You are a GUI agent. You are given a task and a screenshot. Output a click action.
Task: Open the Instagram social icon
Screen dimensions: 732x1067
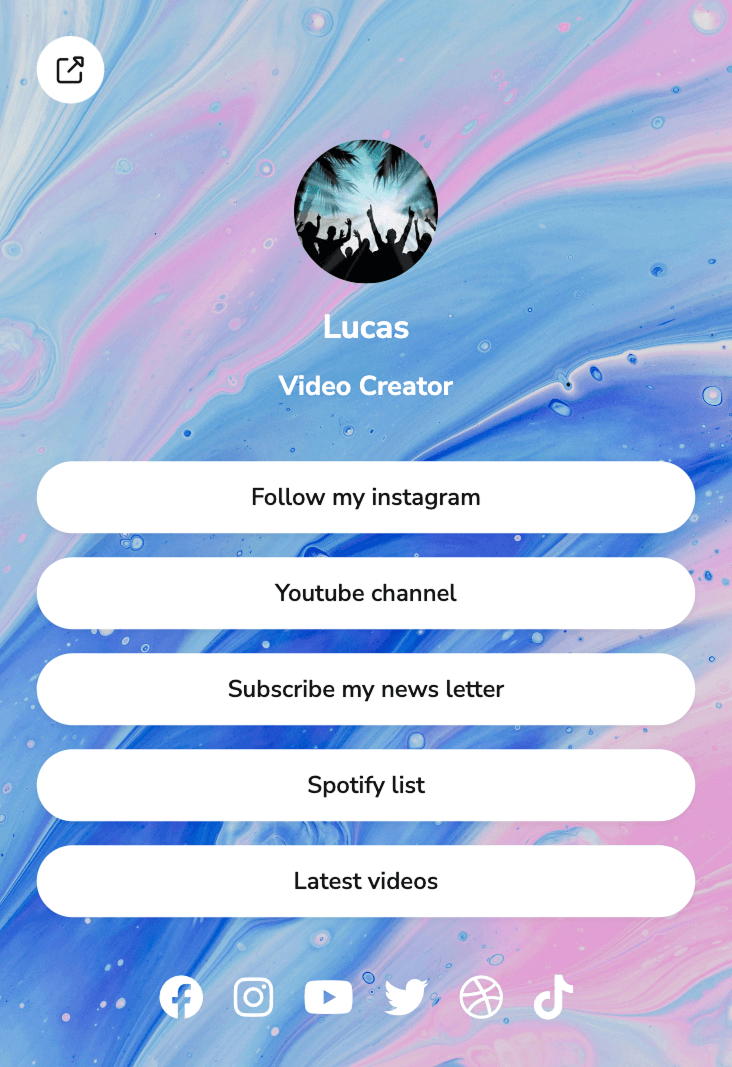(253, 997)
